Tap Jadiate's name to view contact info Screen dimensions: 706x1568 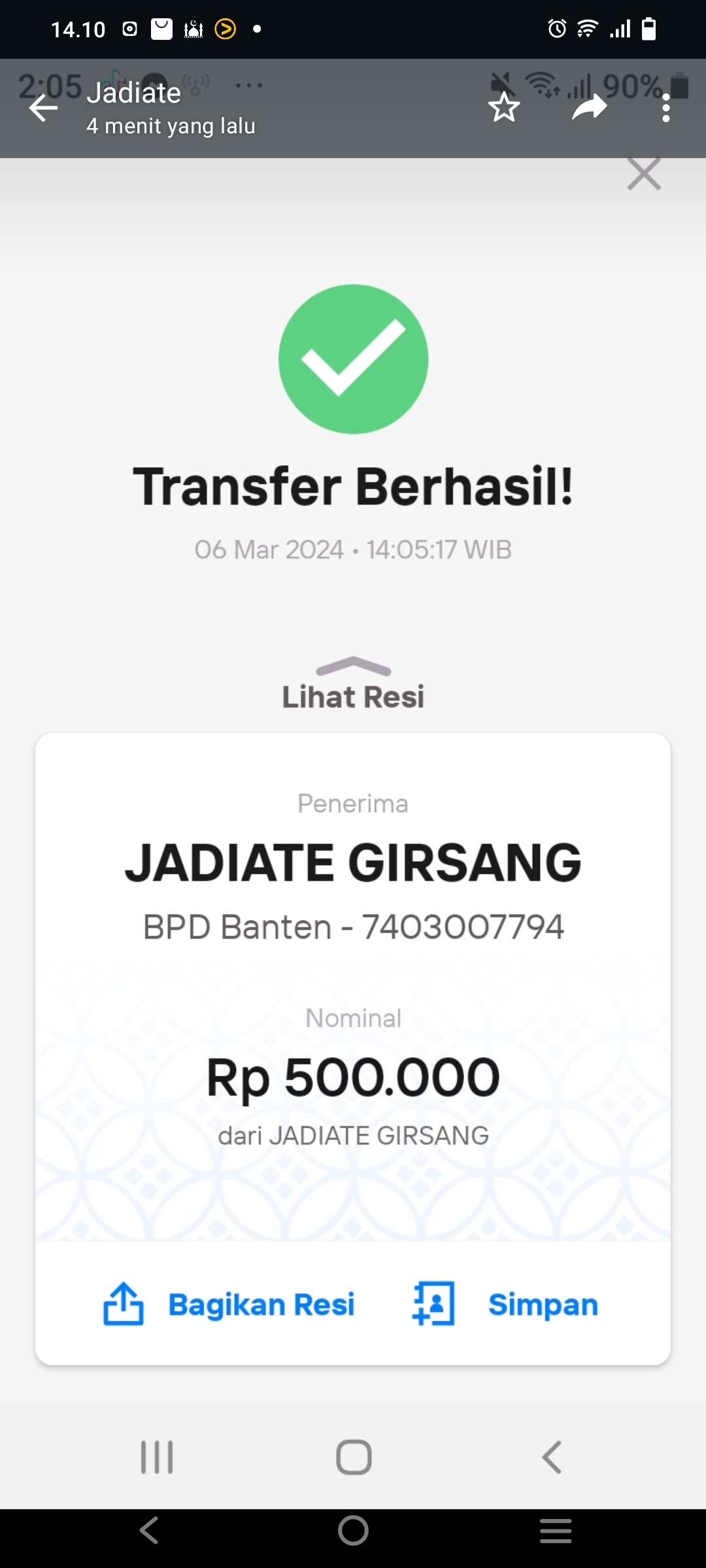133,92
